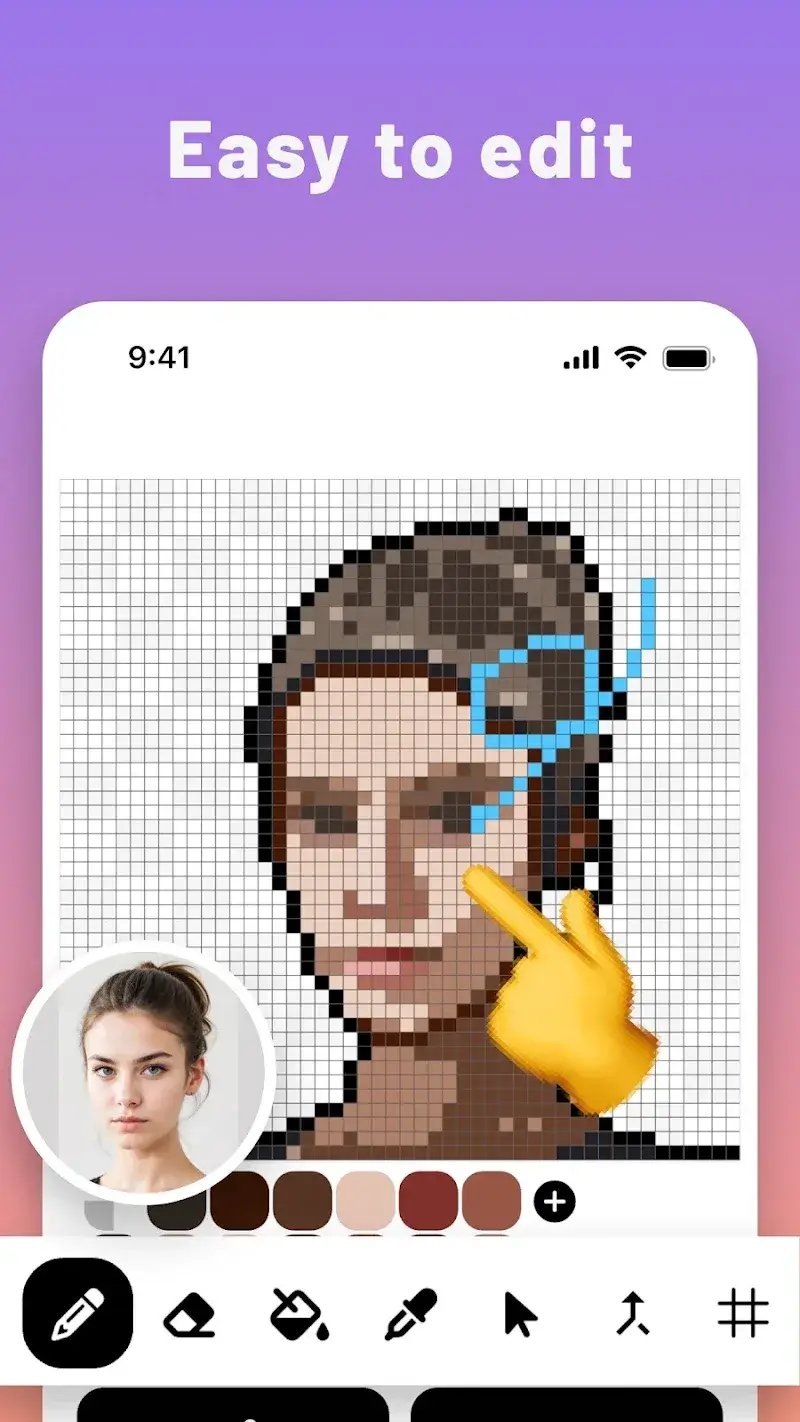Image resolution: width=800 pixels, height=1422 pixels.
Task: Select the reddish-brown swatch next to the plus
Action: click(490, 1199)
